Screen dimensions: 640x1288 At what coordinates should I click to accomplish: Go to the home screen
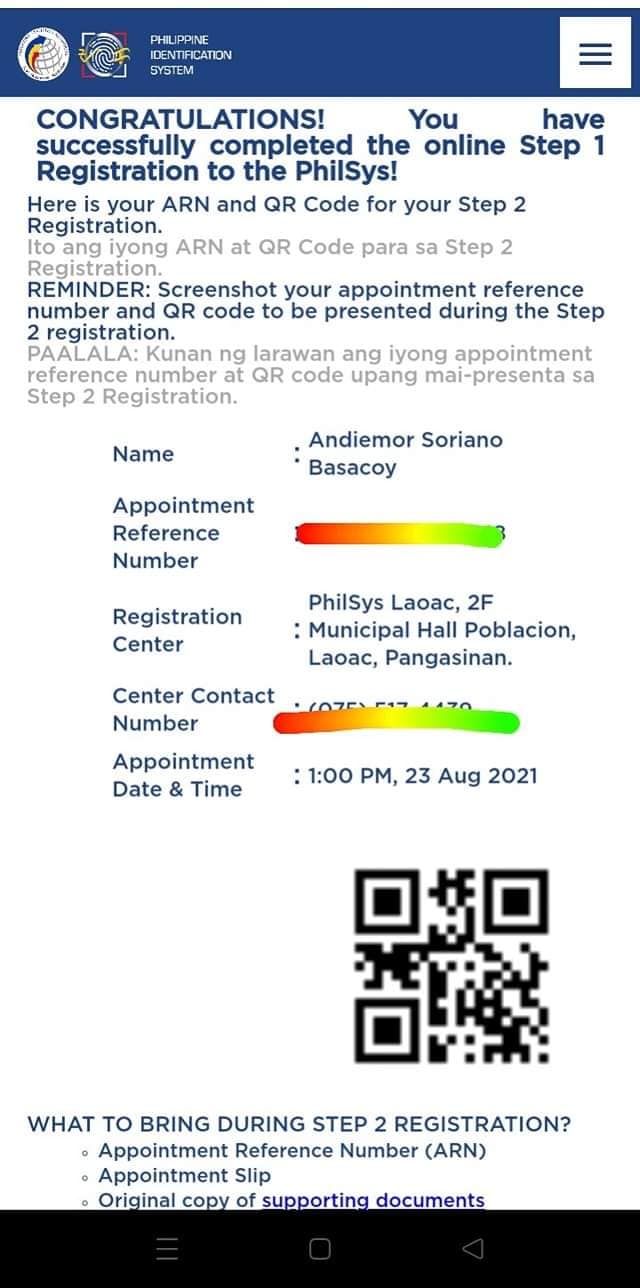click(320, 1248)
